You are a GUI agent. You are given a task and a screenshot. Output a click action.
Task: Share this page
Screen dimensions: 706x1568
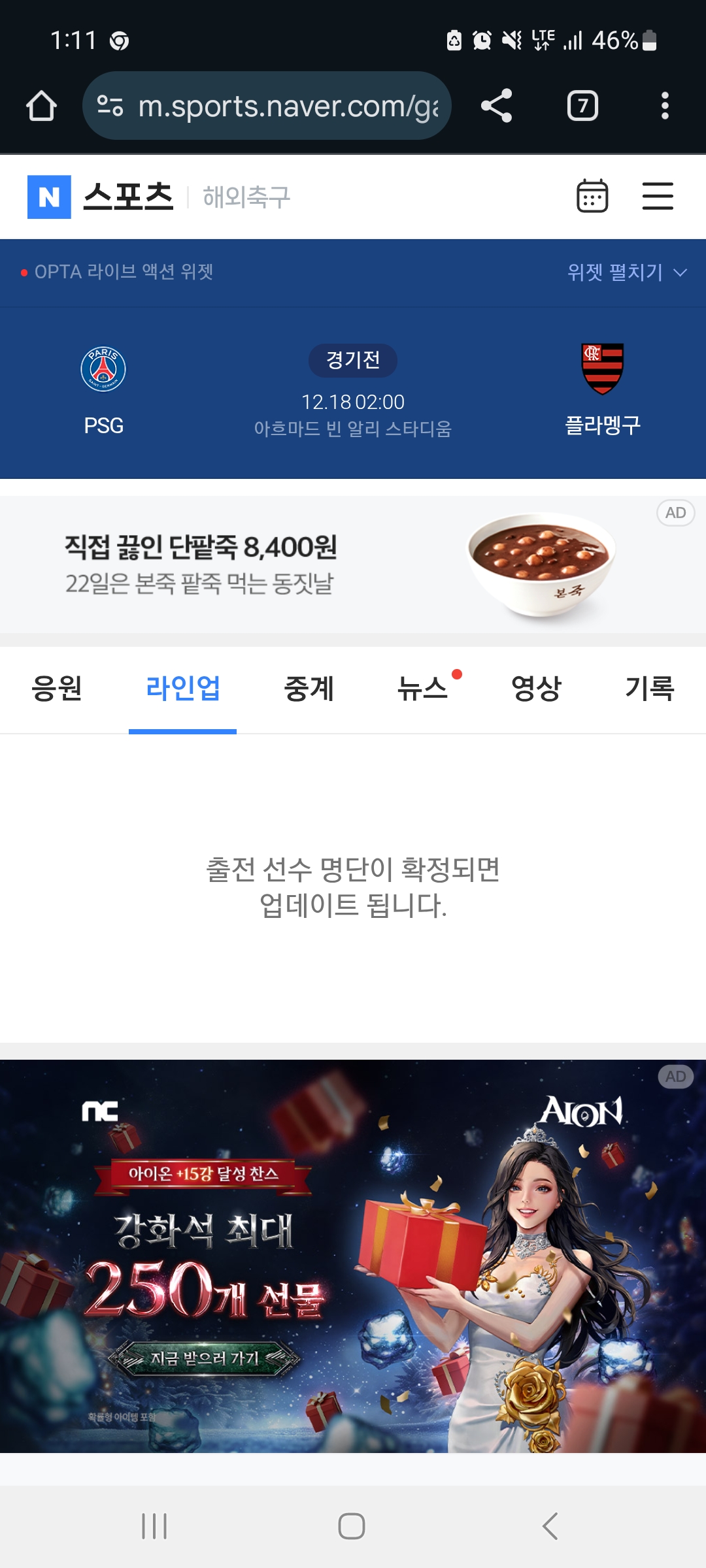(496, 106)
